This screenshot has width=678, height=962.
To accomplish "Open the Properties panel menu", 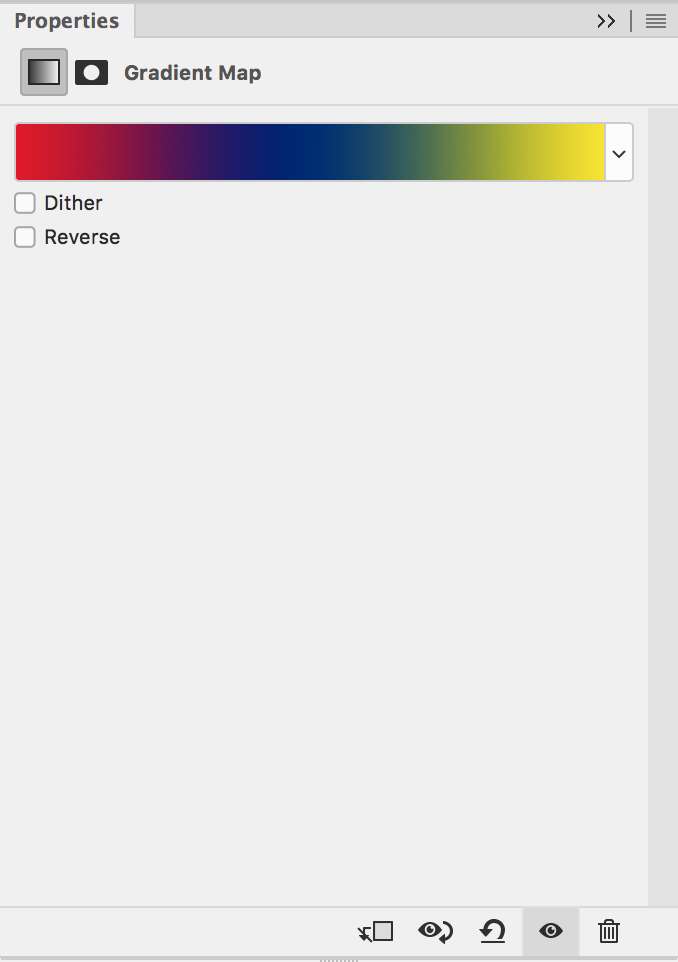I will pyautogui.click(x=656, y=21).
